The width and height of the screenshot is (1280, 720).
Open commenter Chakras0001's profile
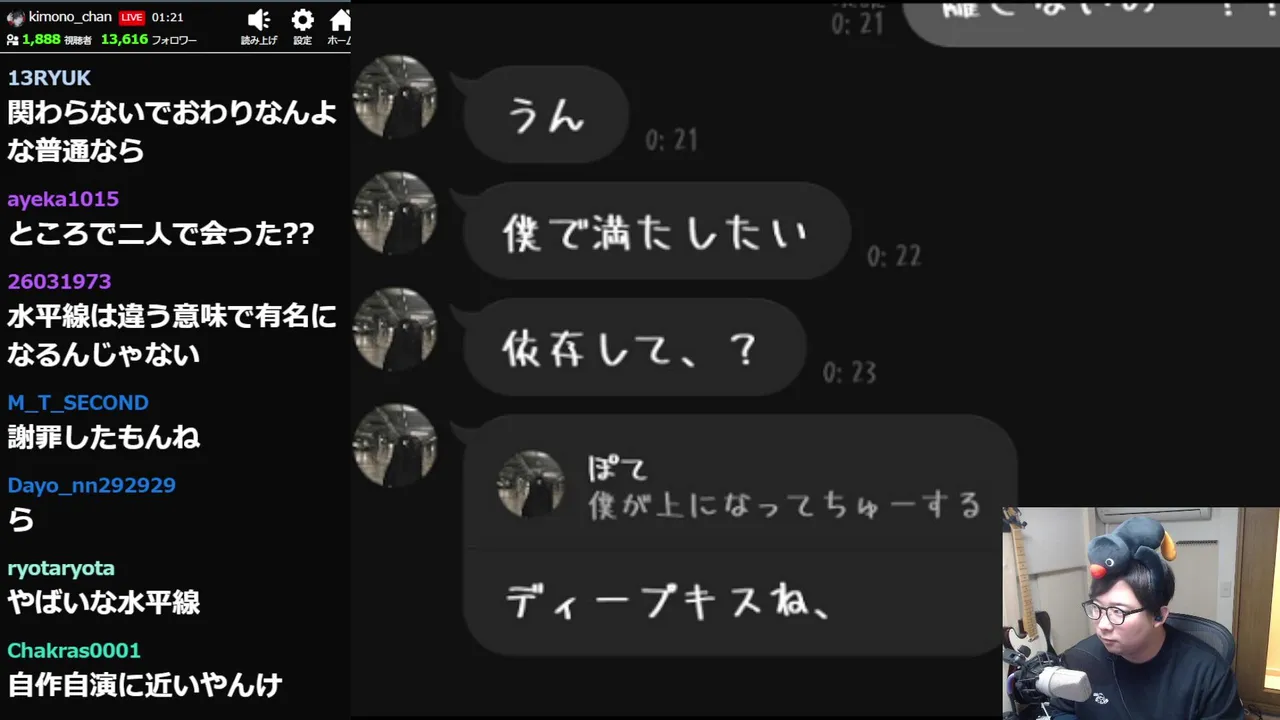coord(74,650)
